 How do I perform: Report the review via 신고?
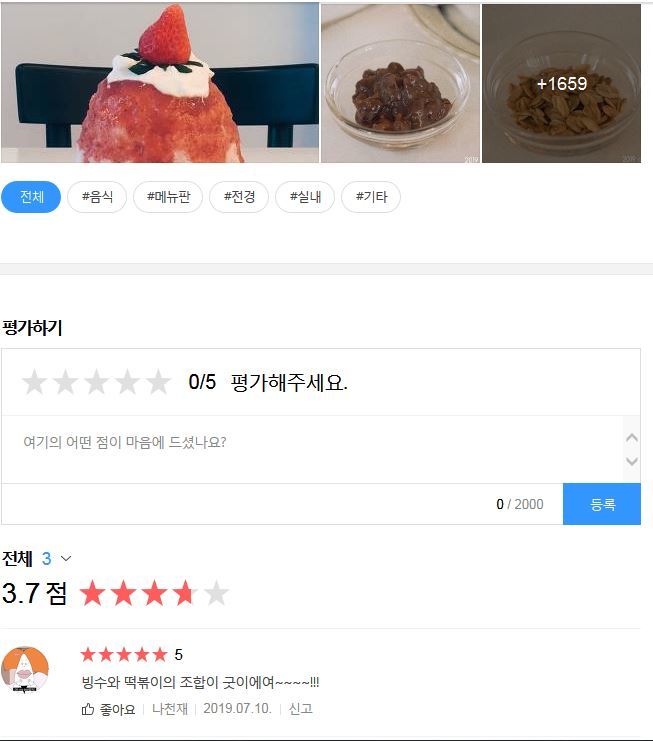(x=301, y=709)
